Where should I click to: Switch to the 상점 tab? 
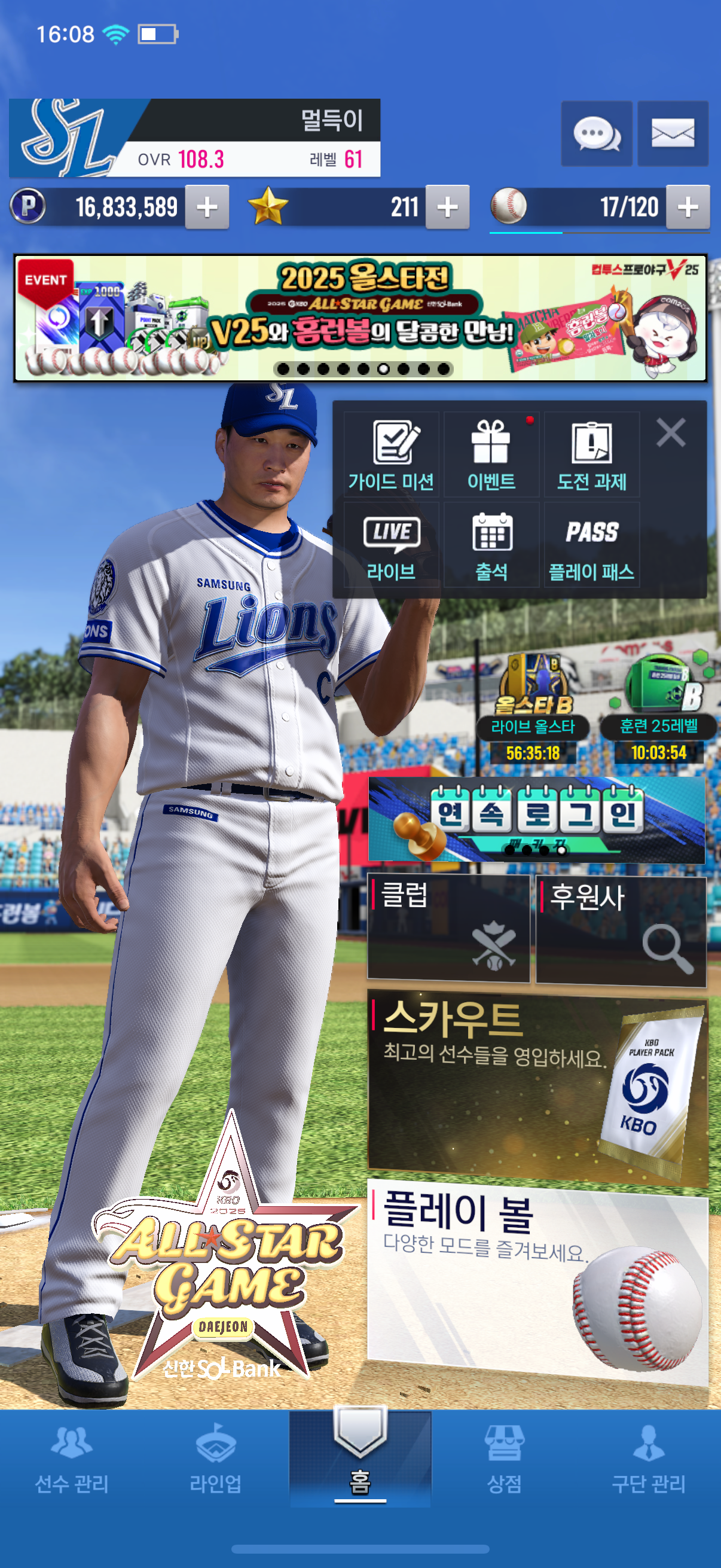click(504, 1460)
